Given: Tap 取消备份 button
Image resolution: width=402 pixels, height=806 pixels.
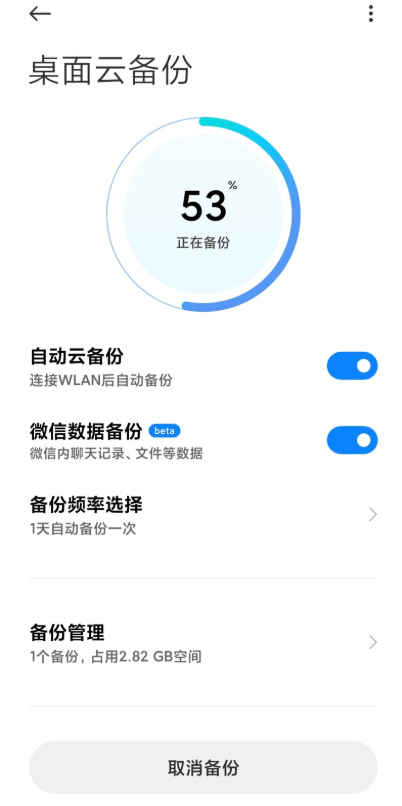Looking at the screenshot, I should point(204,767).
